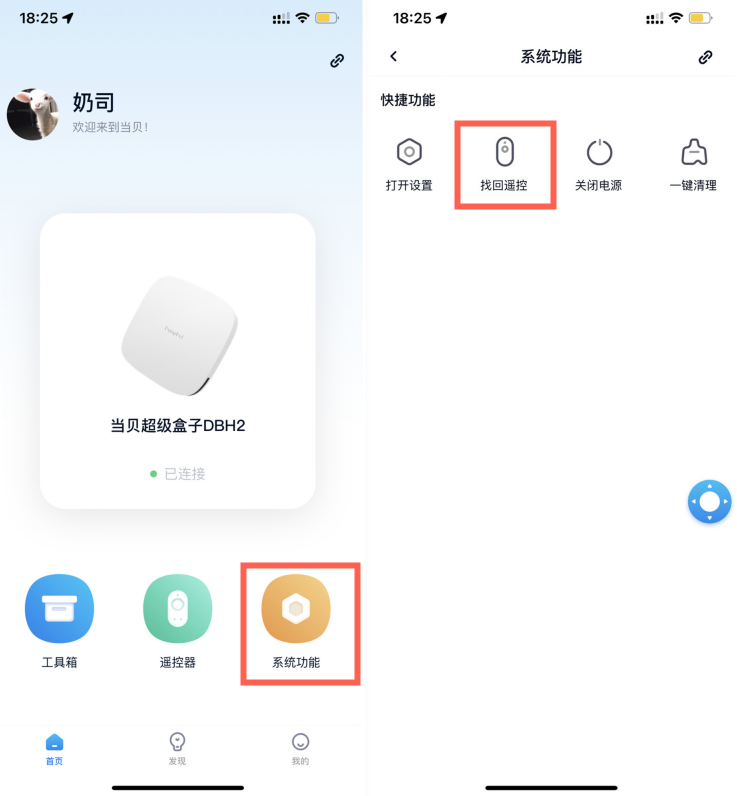Open 工具箱 toolbox
The image size is (737, 796).
tap(59, 620)
